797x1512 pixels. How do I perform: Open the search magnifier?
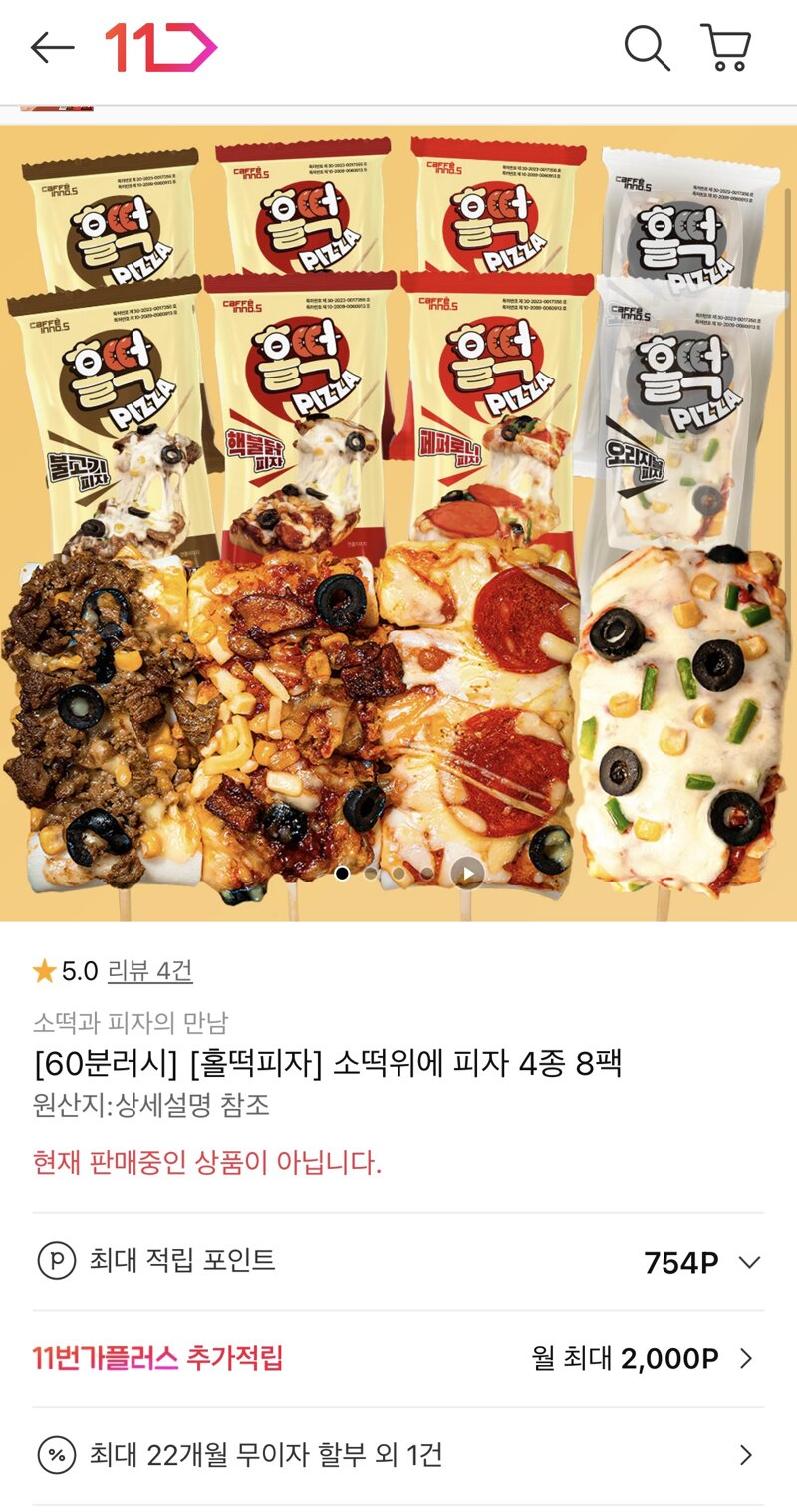tap(647, 47)
